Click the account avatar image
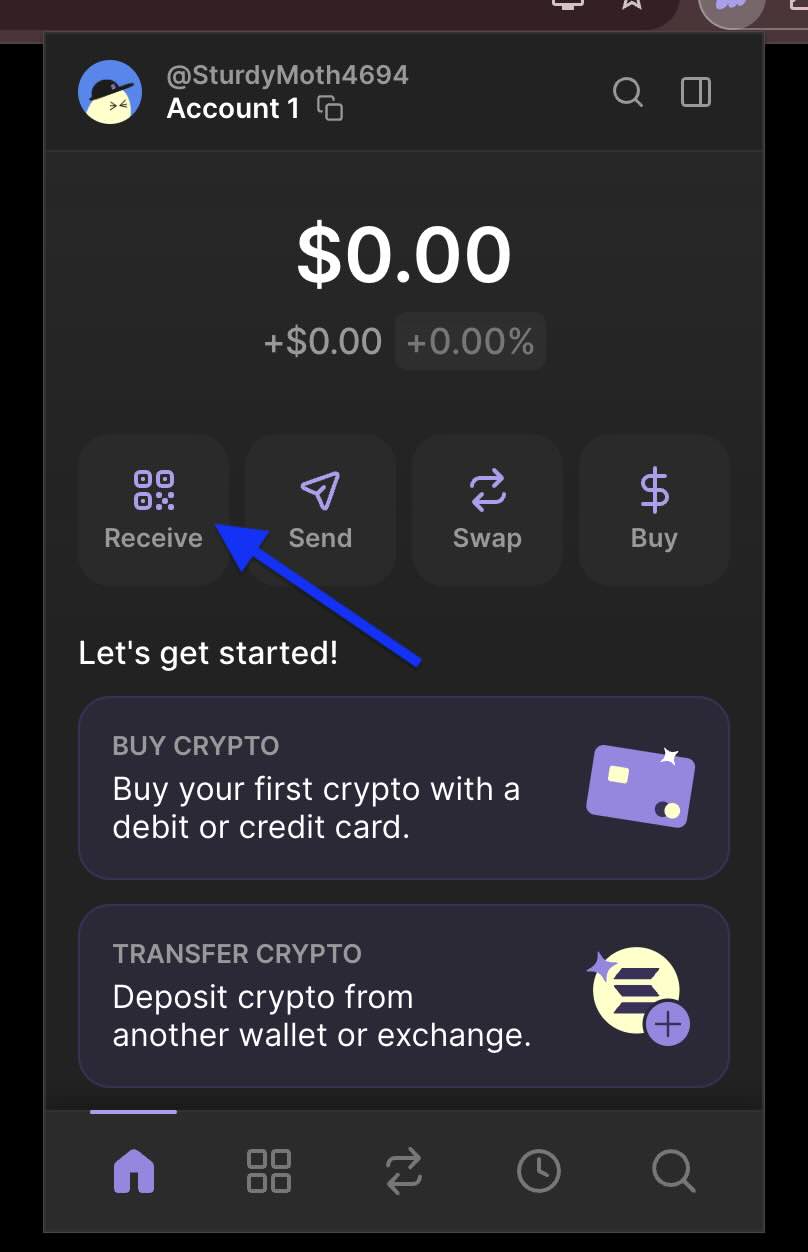This screenshot has height=1252, width=808. pyautogui.click(x=110, y=91)
